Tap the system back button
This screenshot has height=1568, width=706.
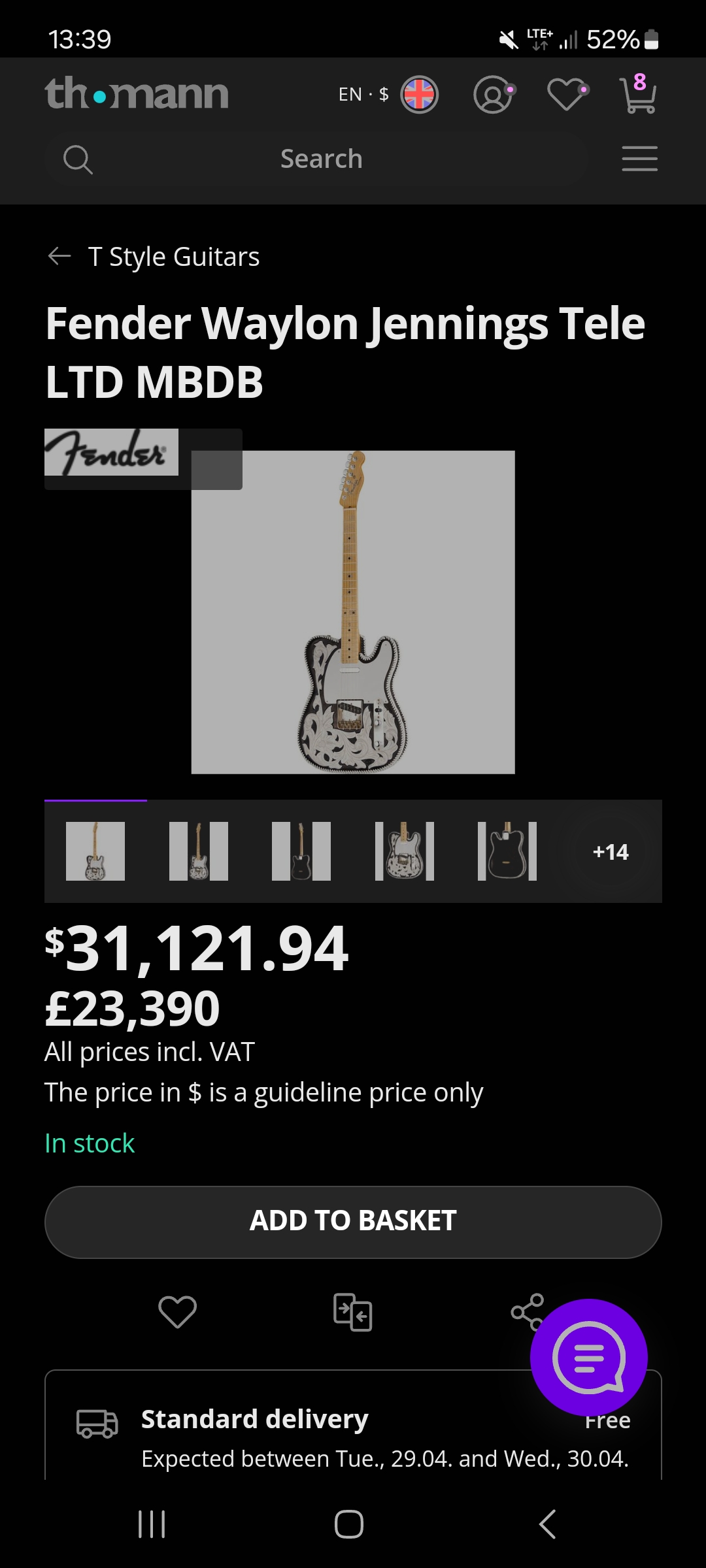(x=547, y=1524)
